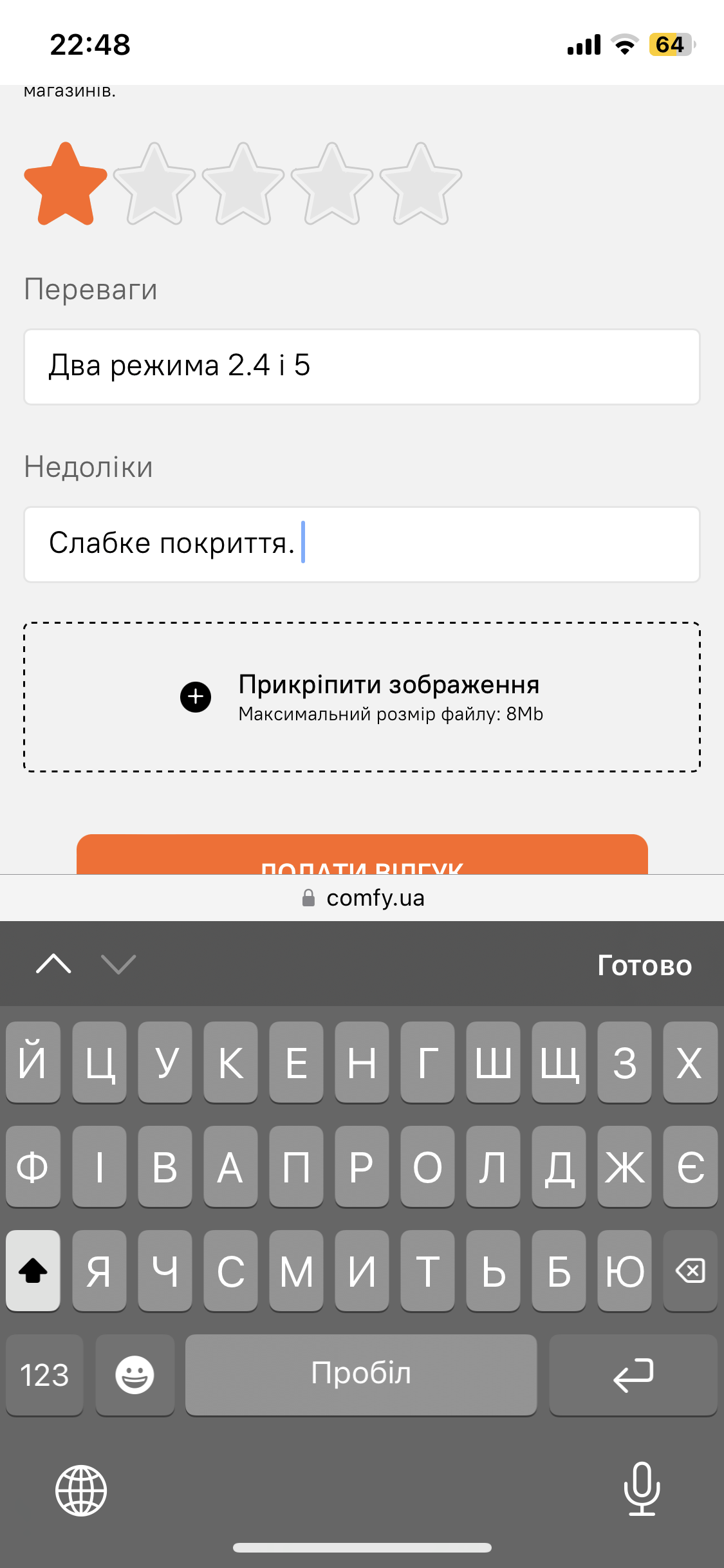Tap the Пробіл space key
This screenshot has height=1568, width=724.
(x=361, y=1375)
